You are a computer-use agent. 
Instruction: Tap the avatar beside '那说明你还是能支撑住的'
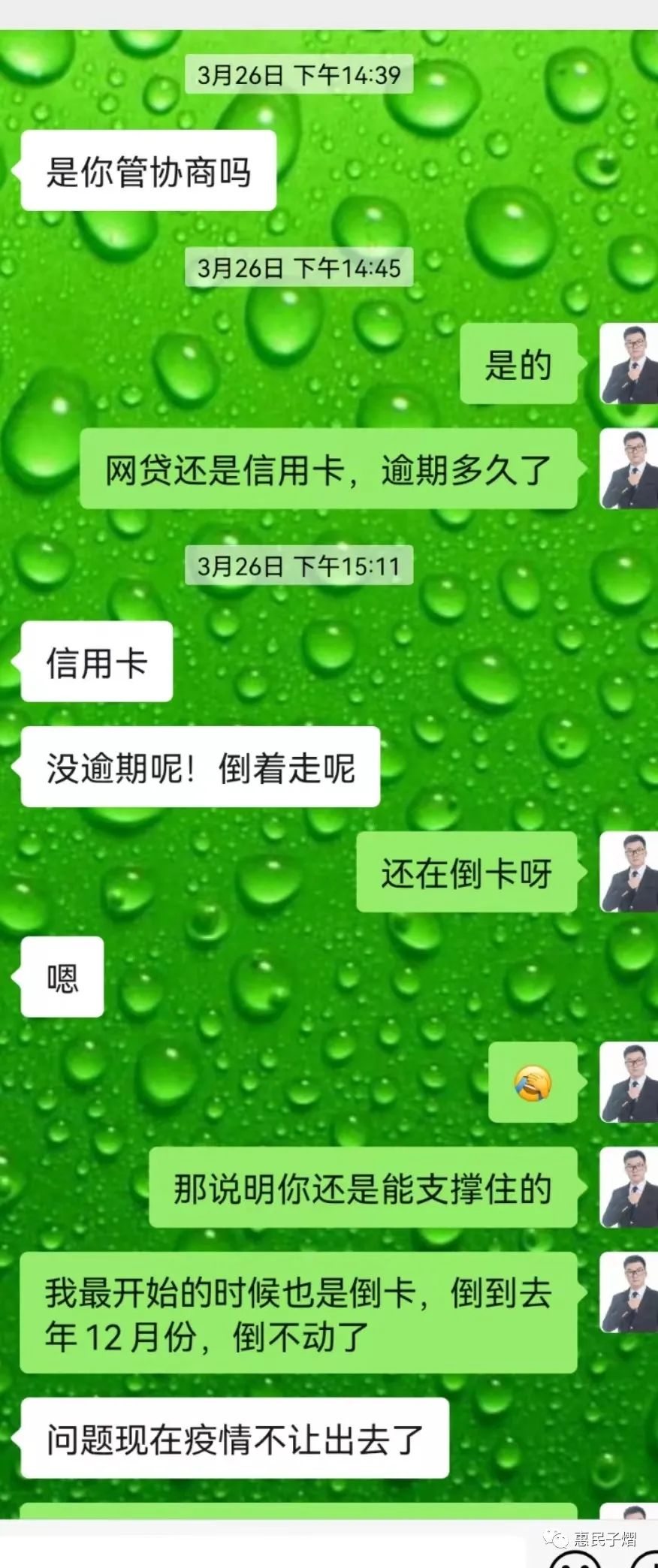tap(629, 1187)
